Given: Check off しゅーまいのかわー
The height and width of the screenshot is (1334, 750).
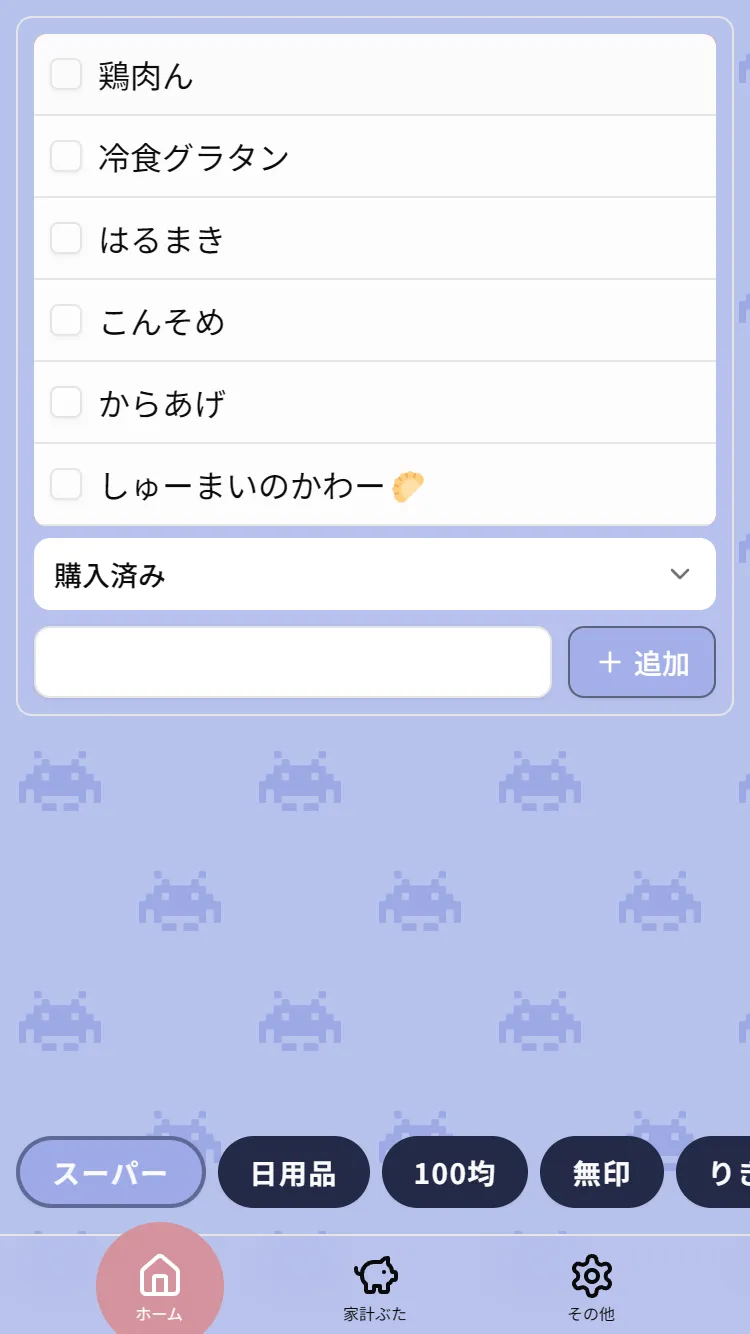Looking at the screenshot, I should point(66,484).
